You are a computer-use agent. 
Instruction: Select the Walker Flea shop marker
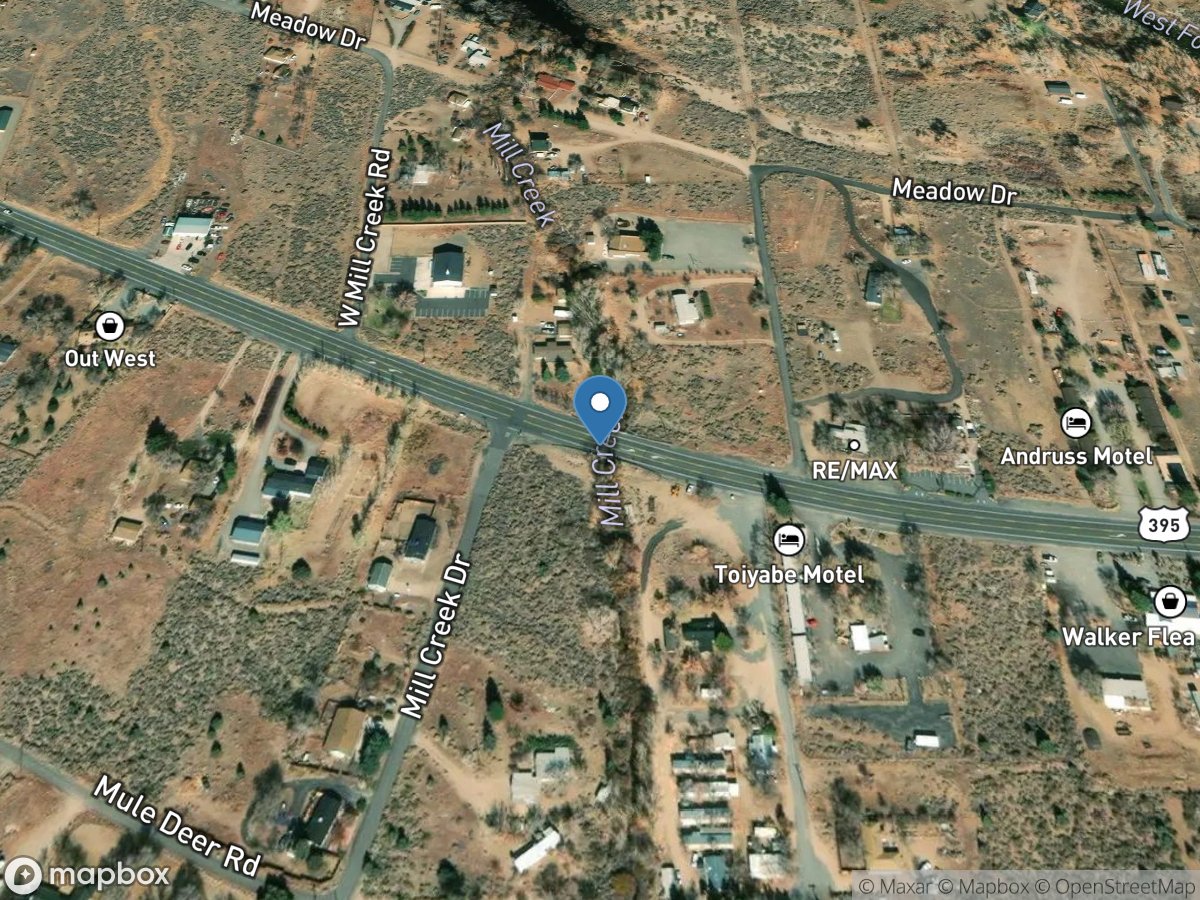click(x=1169, y=602)
